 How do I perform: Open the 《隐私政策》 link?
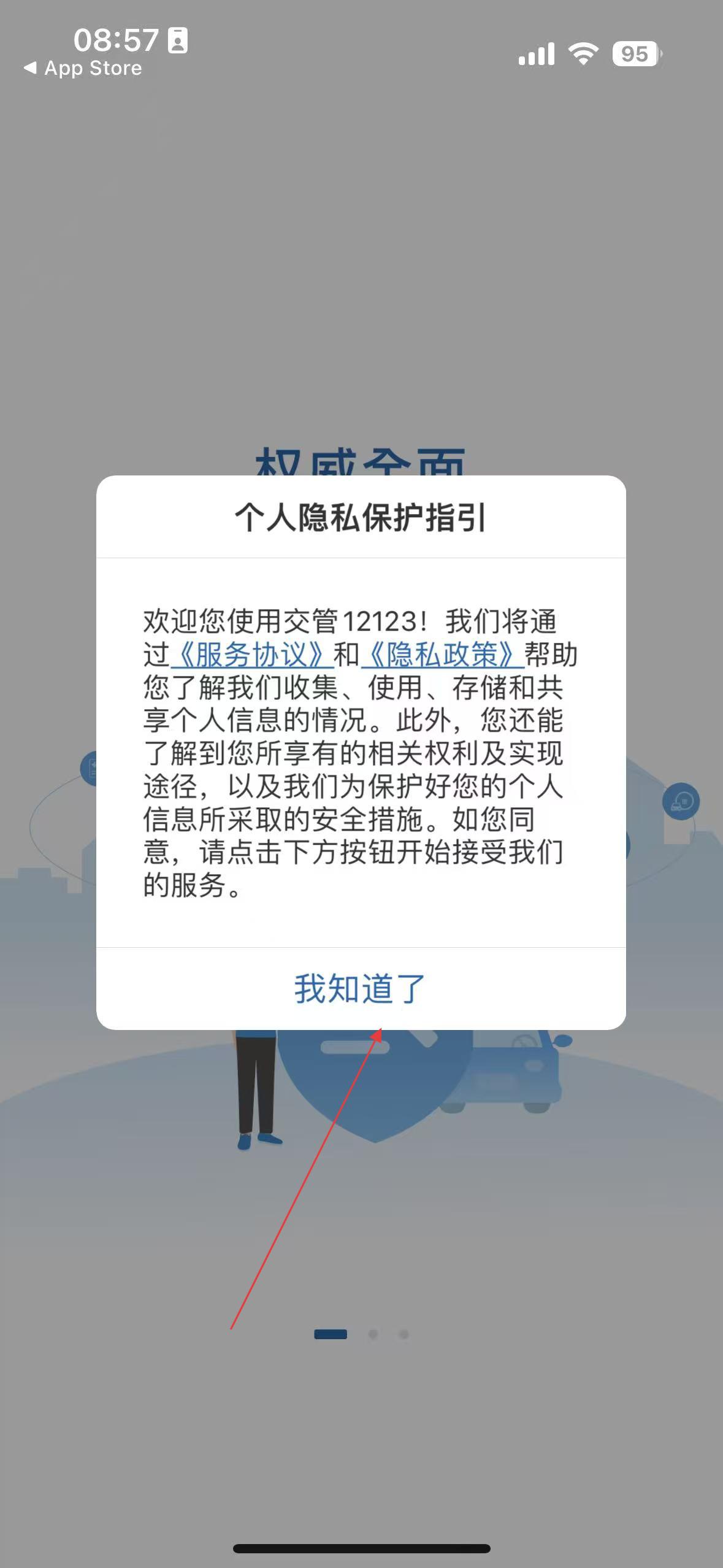(442, 655)
